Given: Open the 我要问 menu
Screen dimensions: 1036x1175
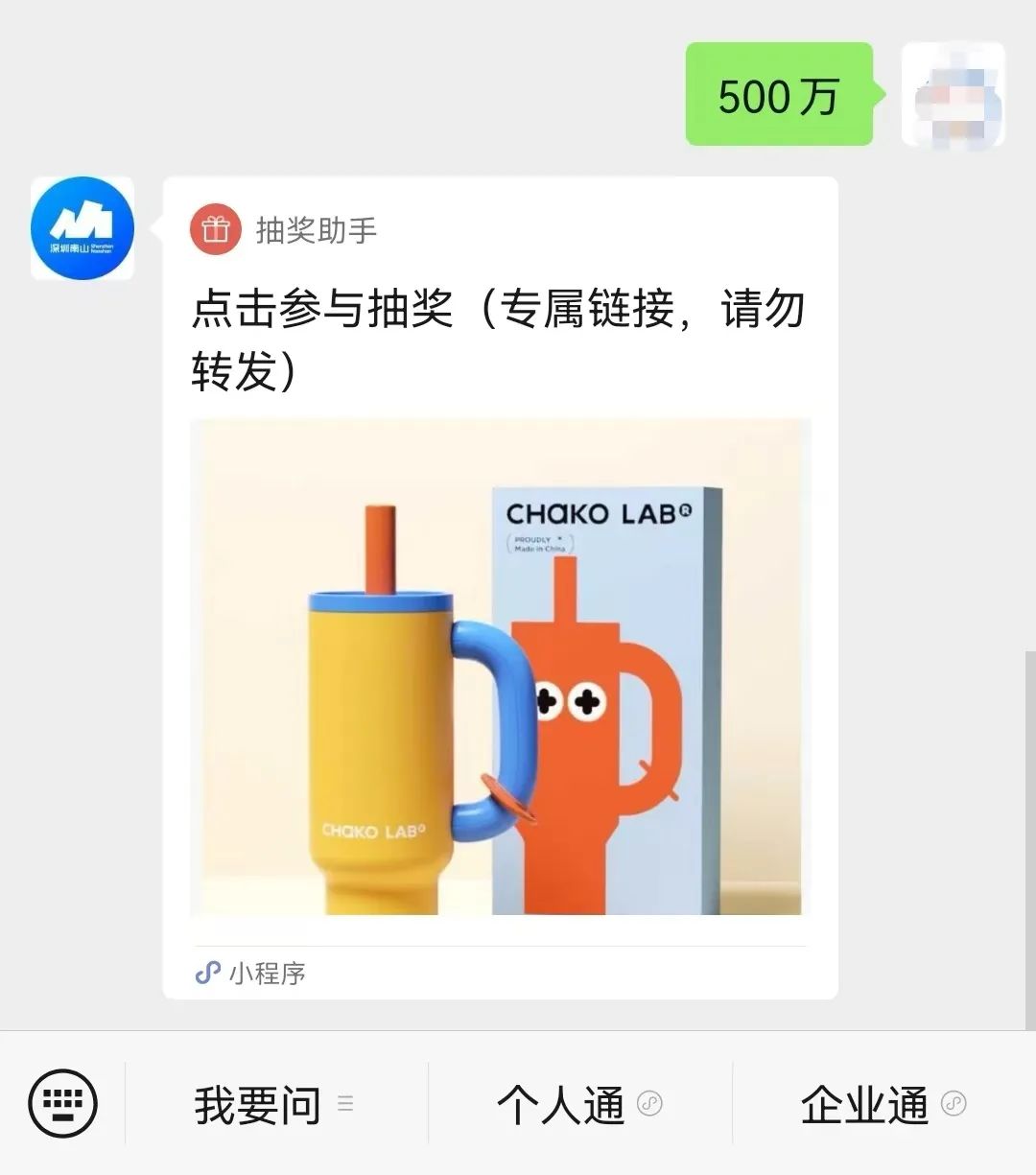Looking at the screenshot, I should click(275, 1105).
